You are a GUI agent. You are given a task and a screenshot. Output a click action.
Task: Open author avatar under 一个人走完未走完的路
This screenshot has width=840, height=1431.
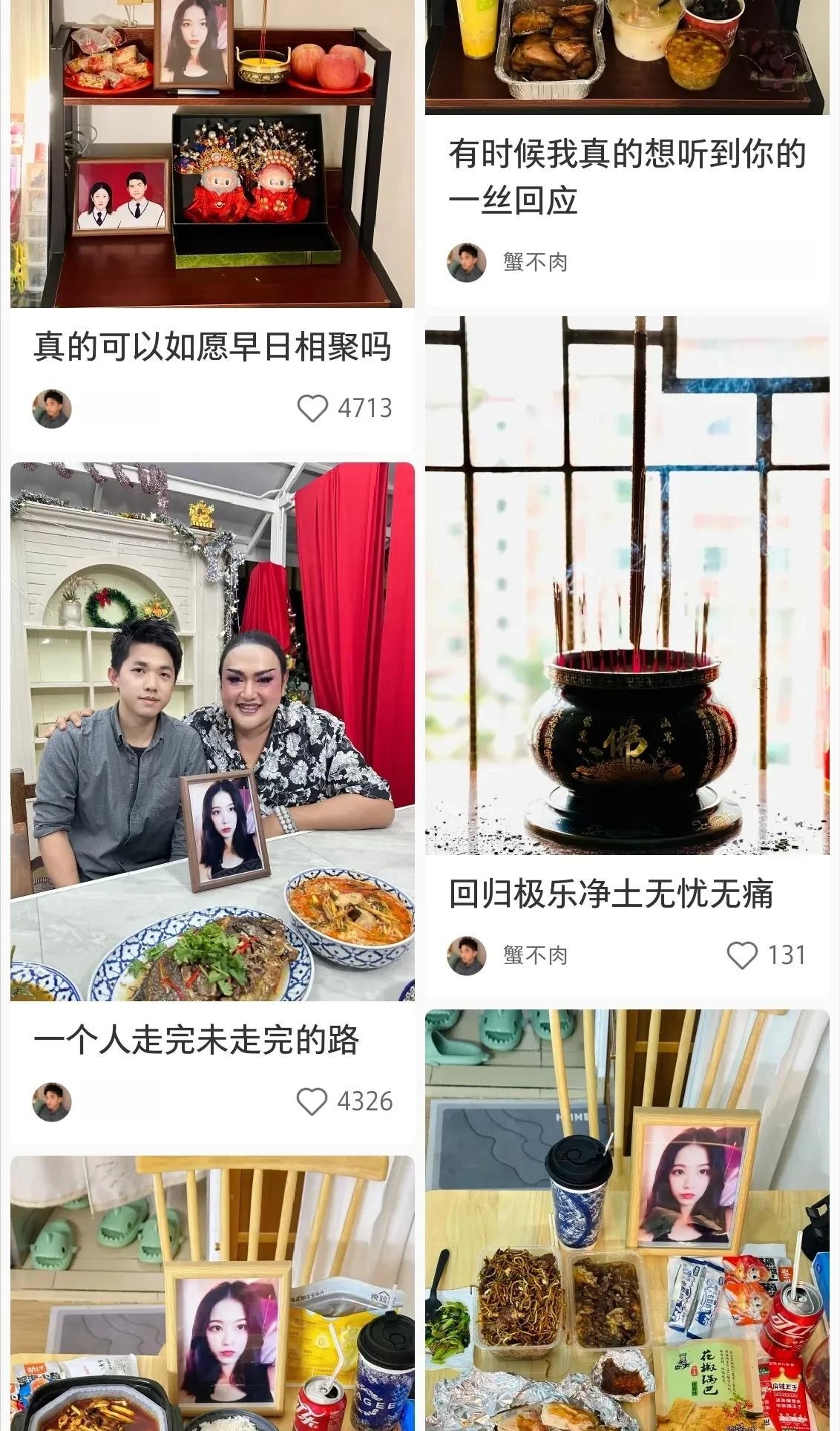point(52,1101)
